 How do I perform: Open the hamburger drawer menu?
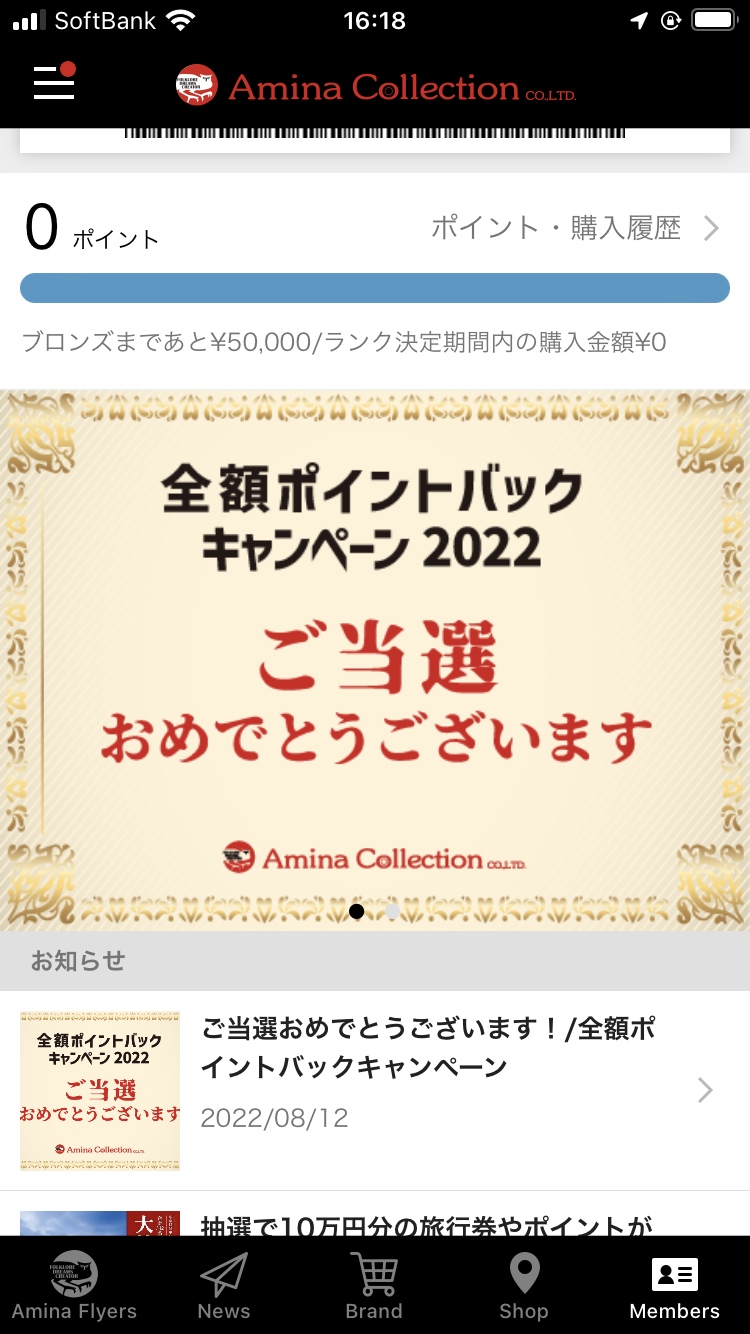[x=54, y=83]
